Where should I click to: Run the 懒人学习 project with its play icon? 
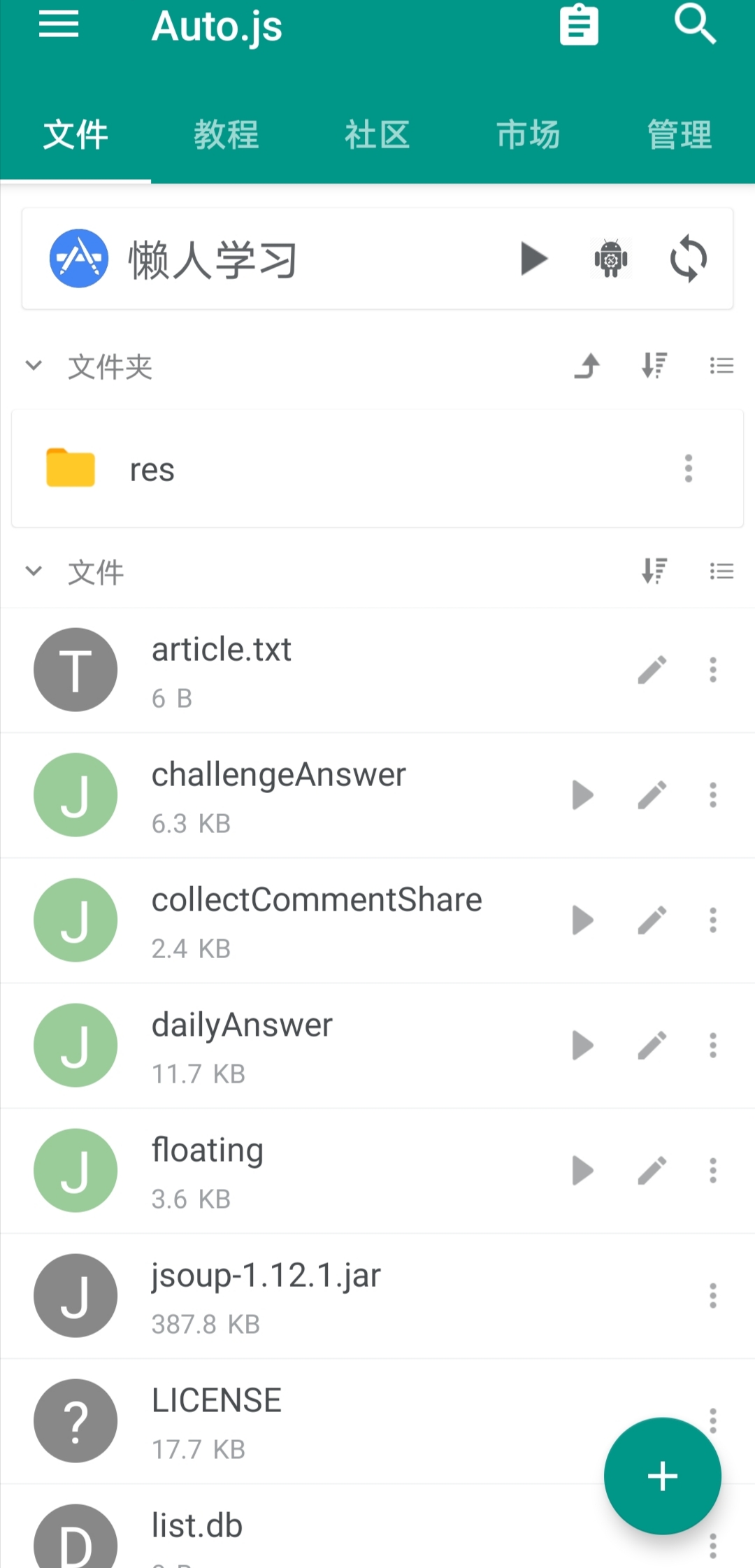533,258
